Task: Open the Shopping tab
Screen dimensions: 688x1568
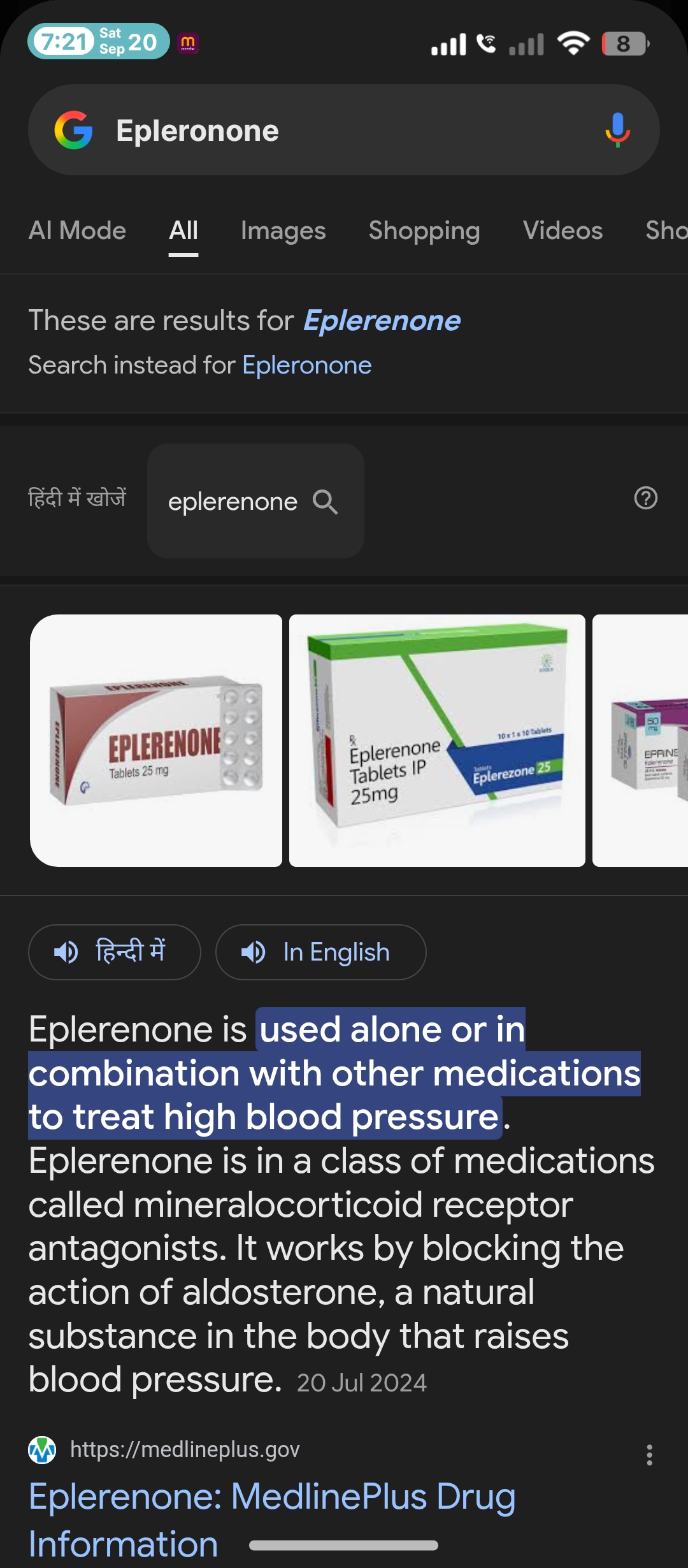Action: click(x=424, y=231)
